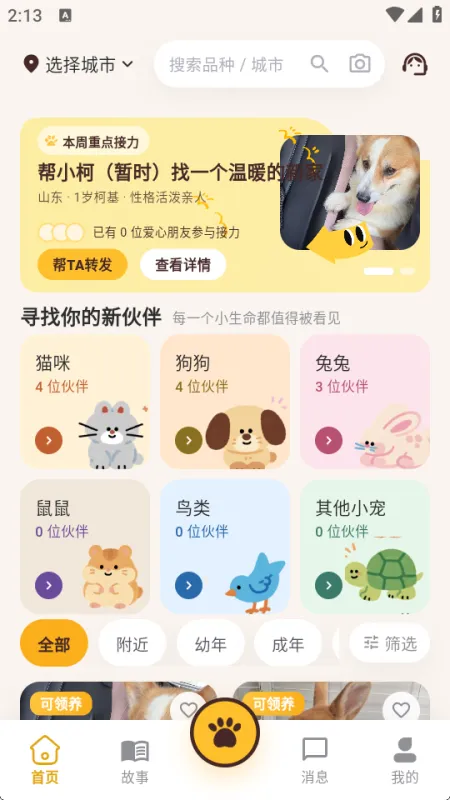Select the 附近 filter chip

(x=132, y=644)
